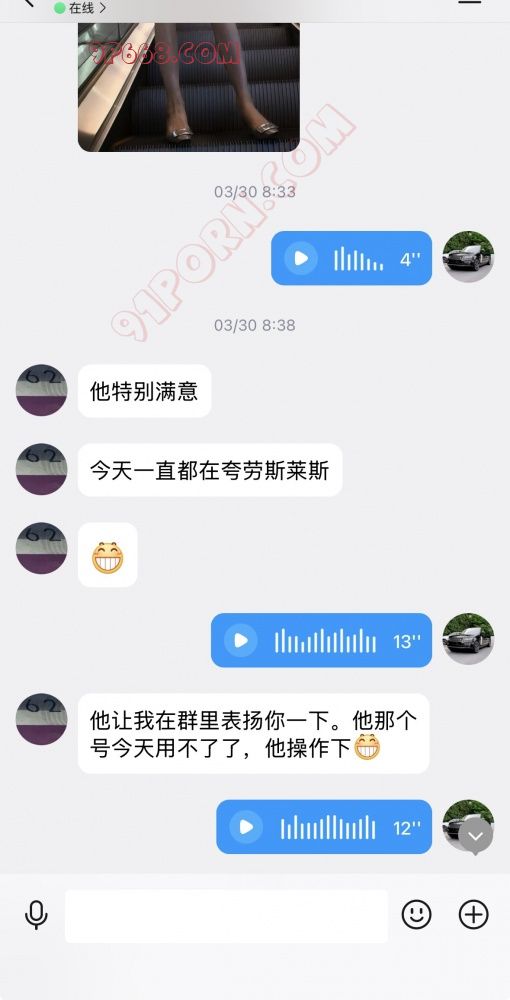510x1000 pixels.
Task: Open the top-right chat menu
Action: pyautogui.click(x=470, y=3)
